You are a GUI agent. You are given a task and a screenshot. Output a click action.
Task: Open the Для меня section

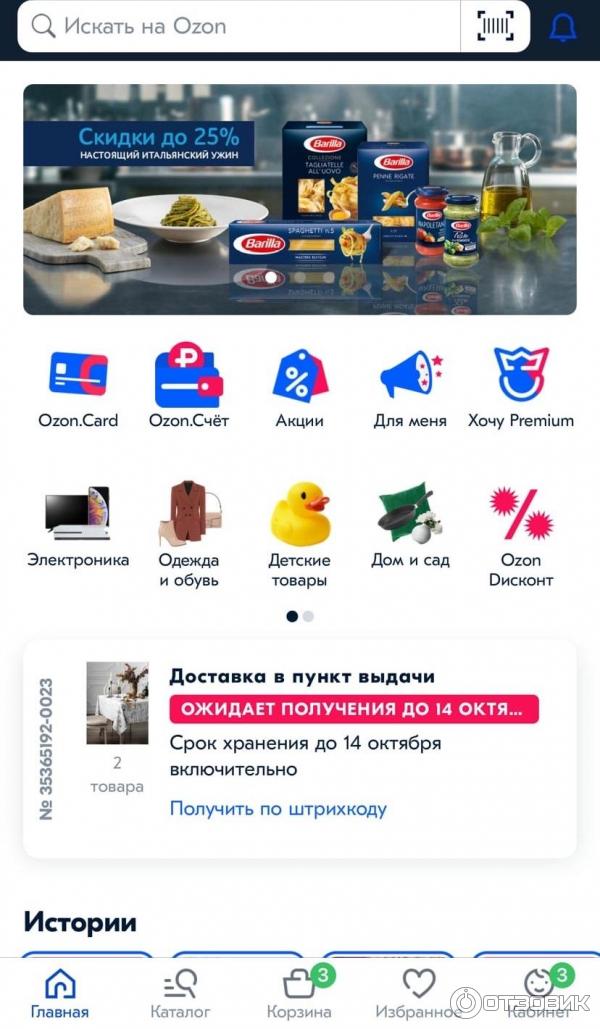[x=410, y=388]
